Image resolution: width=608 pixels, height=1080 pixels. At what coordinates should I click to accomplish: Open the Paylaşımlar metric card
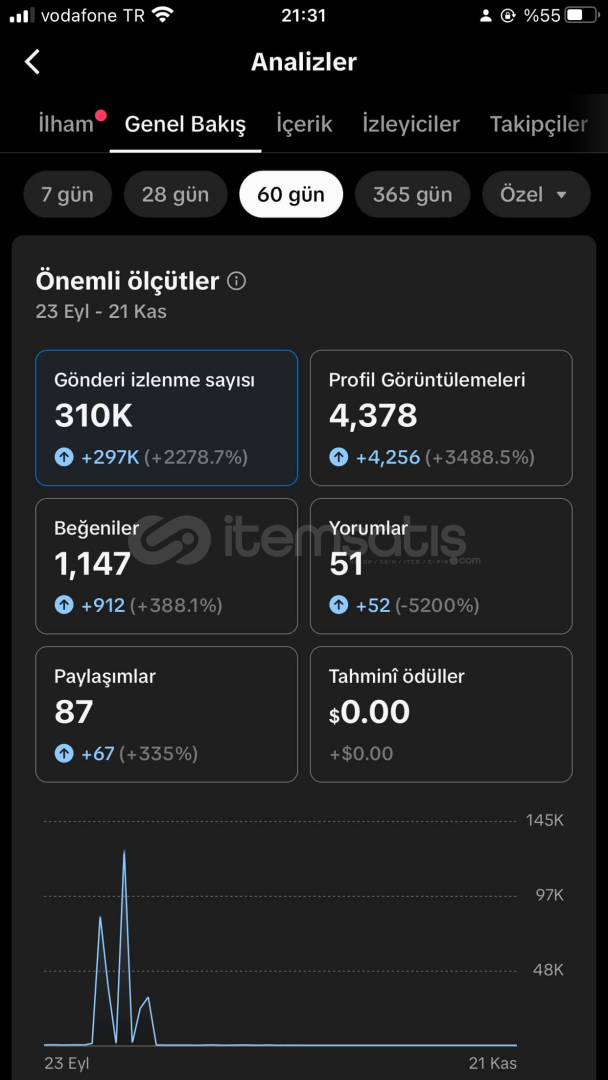[x=166, y=714]
